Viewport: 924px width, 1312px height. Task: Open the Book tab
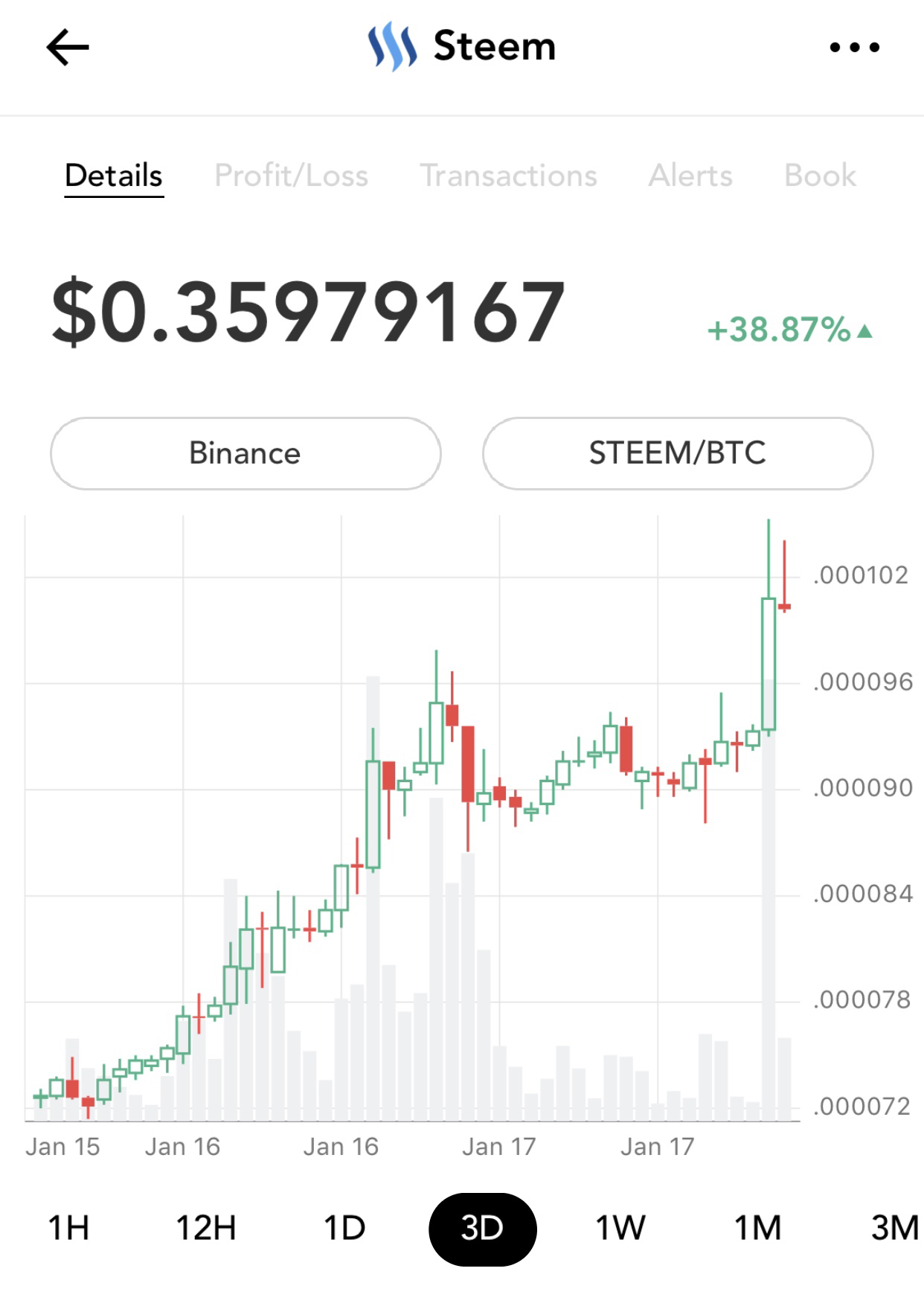tap(820, 176)
